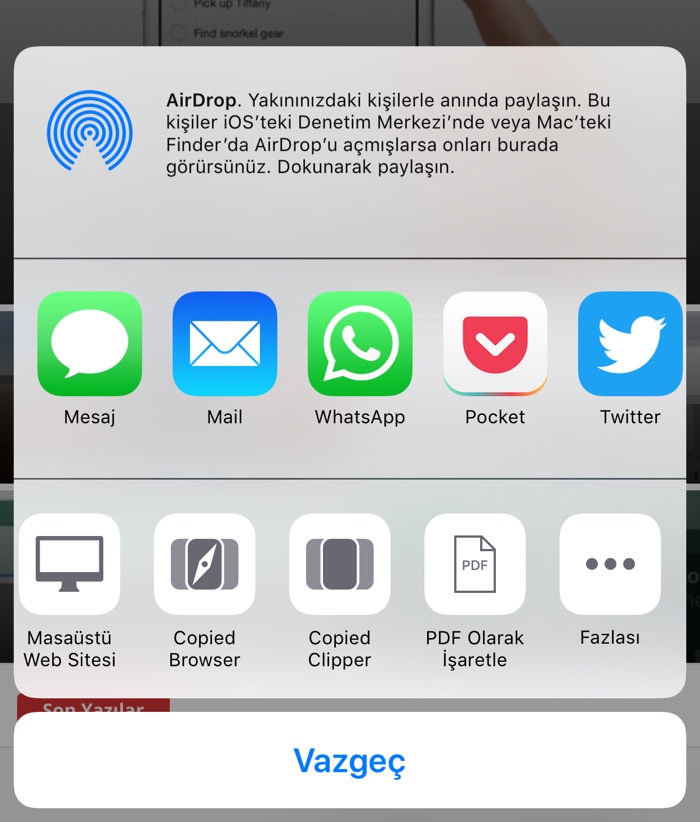Dismiss share sheet with Vazgeç
The image size is (700, 822).
click(350, 761)
